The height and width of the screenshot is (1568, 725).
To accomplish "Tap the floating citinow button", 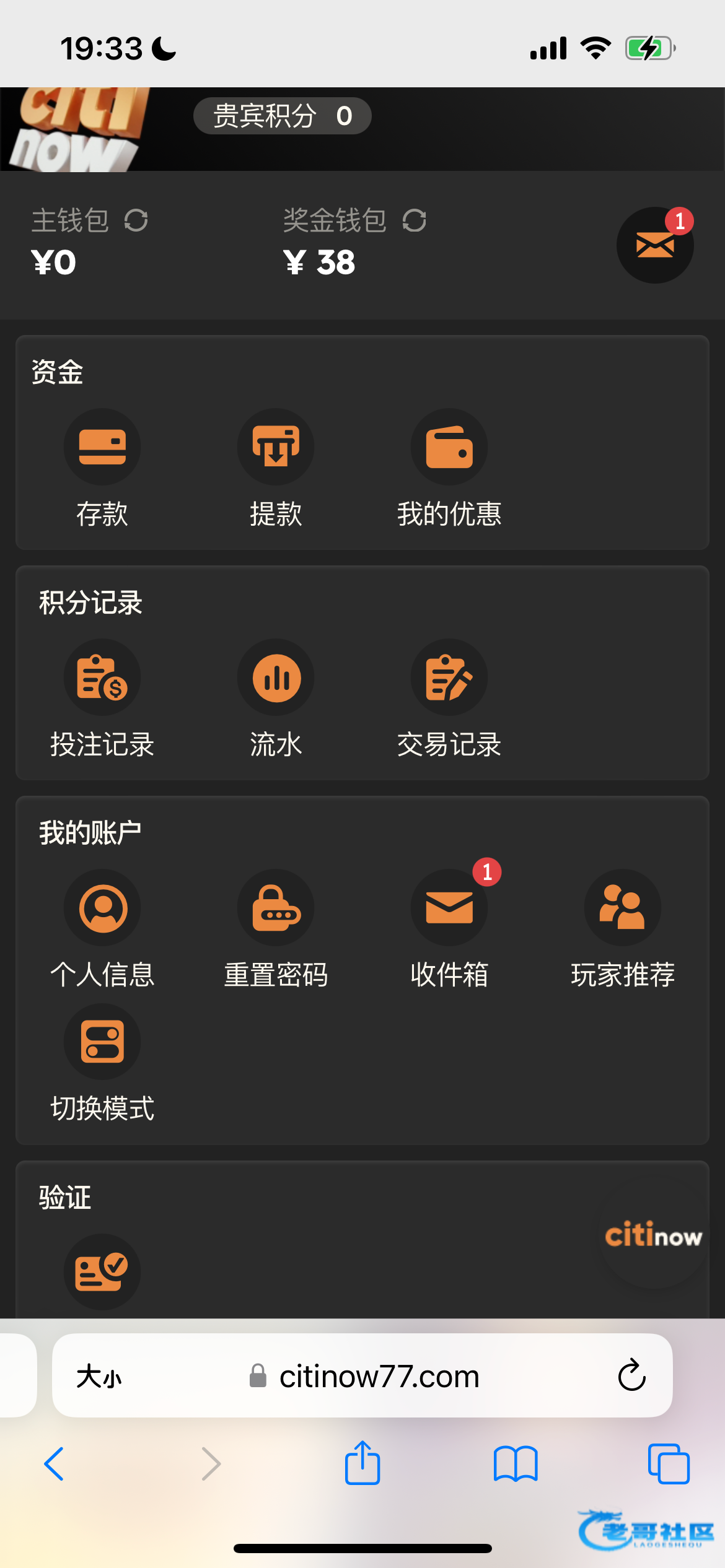I will pos(653,1237).
